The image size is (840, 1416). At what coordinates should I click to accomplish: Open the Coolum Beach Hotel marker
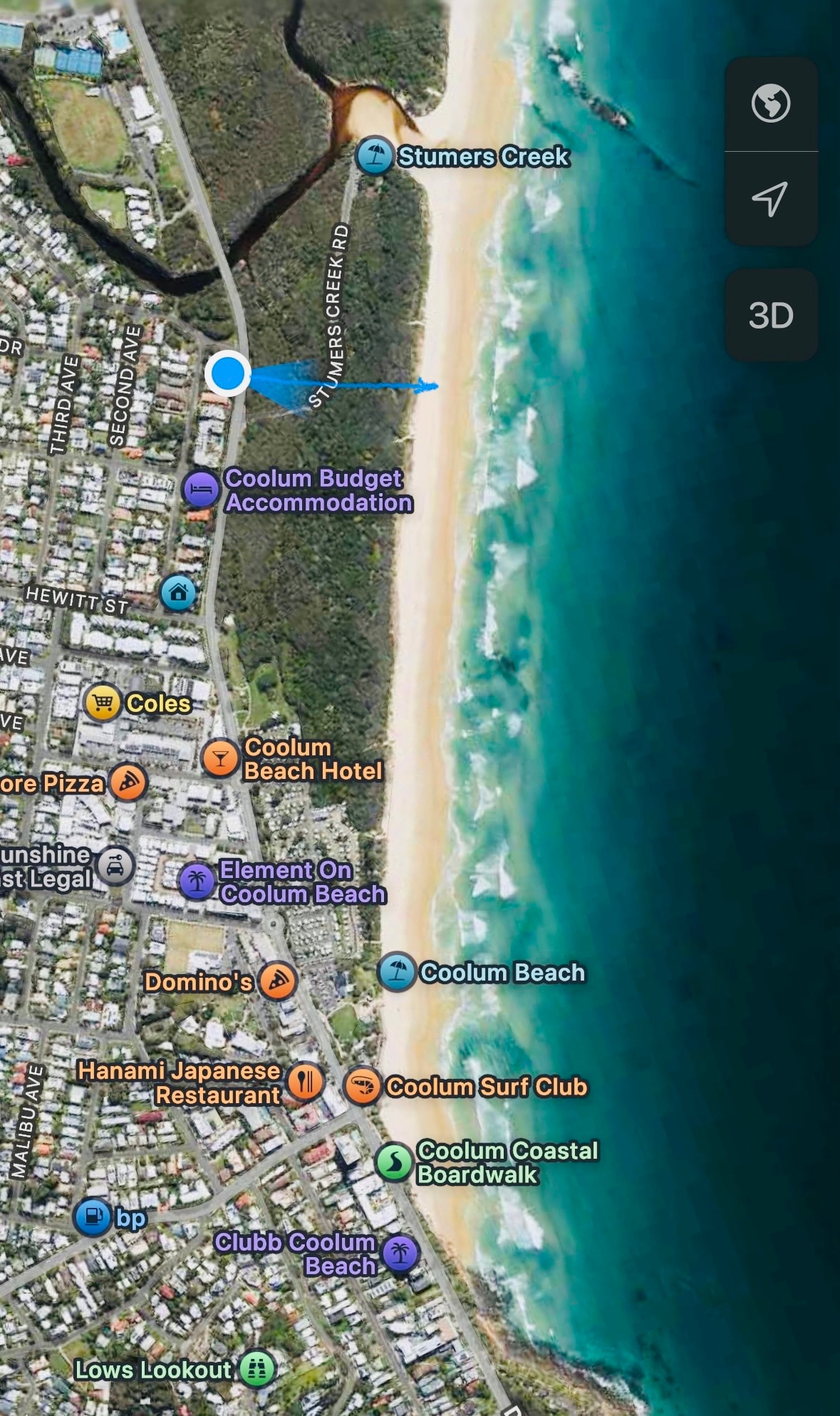[220, 758]
